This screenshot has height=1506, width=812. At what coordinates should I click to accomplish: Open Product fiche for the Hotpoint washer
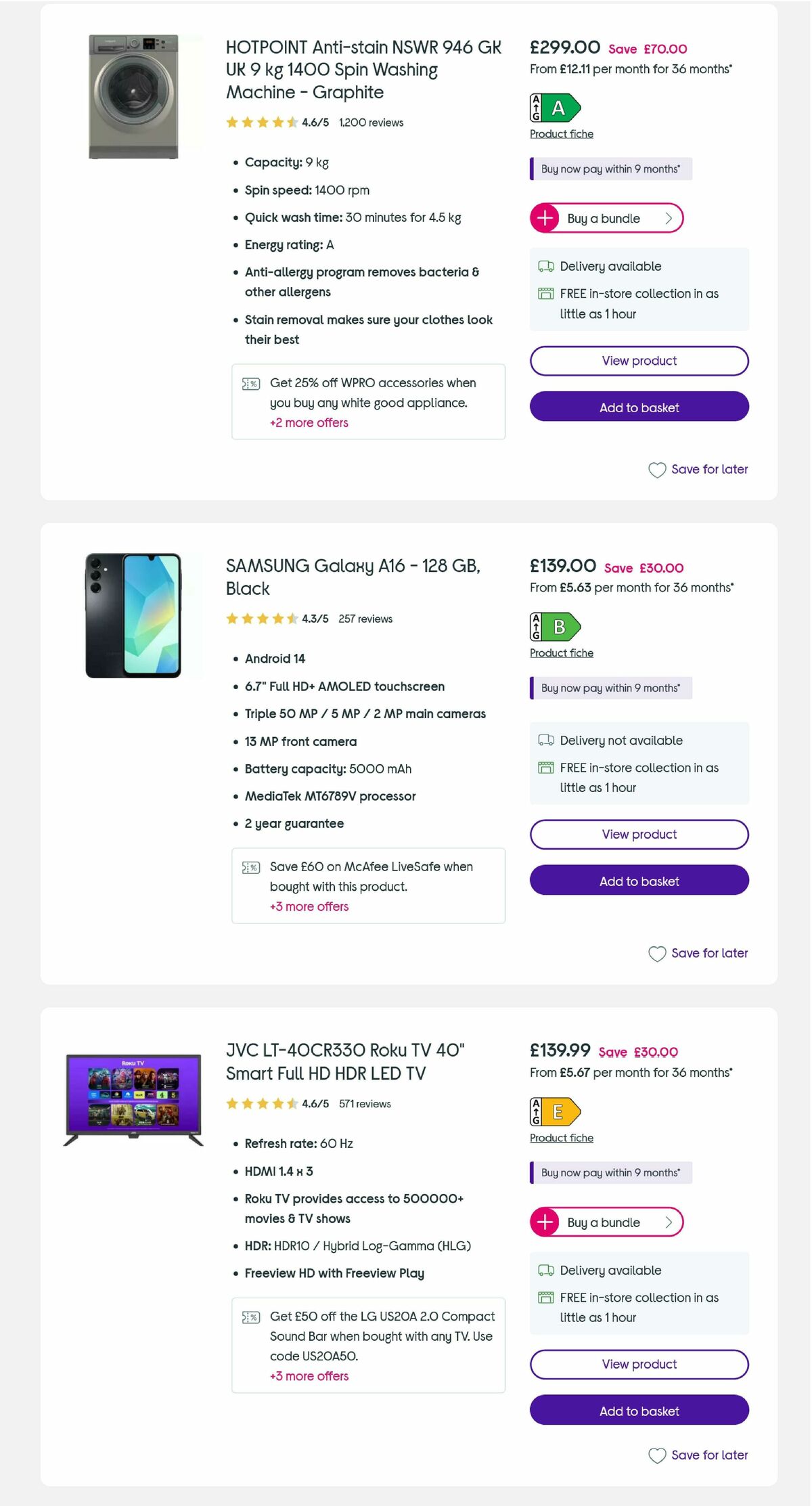561,133
